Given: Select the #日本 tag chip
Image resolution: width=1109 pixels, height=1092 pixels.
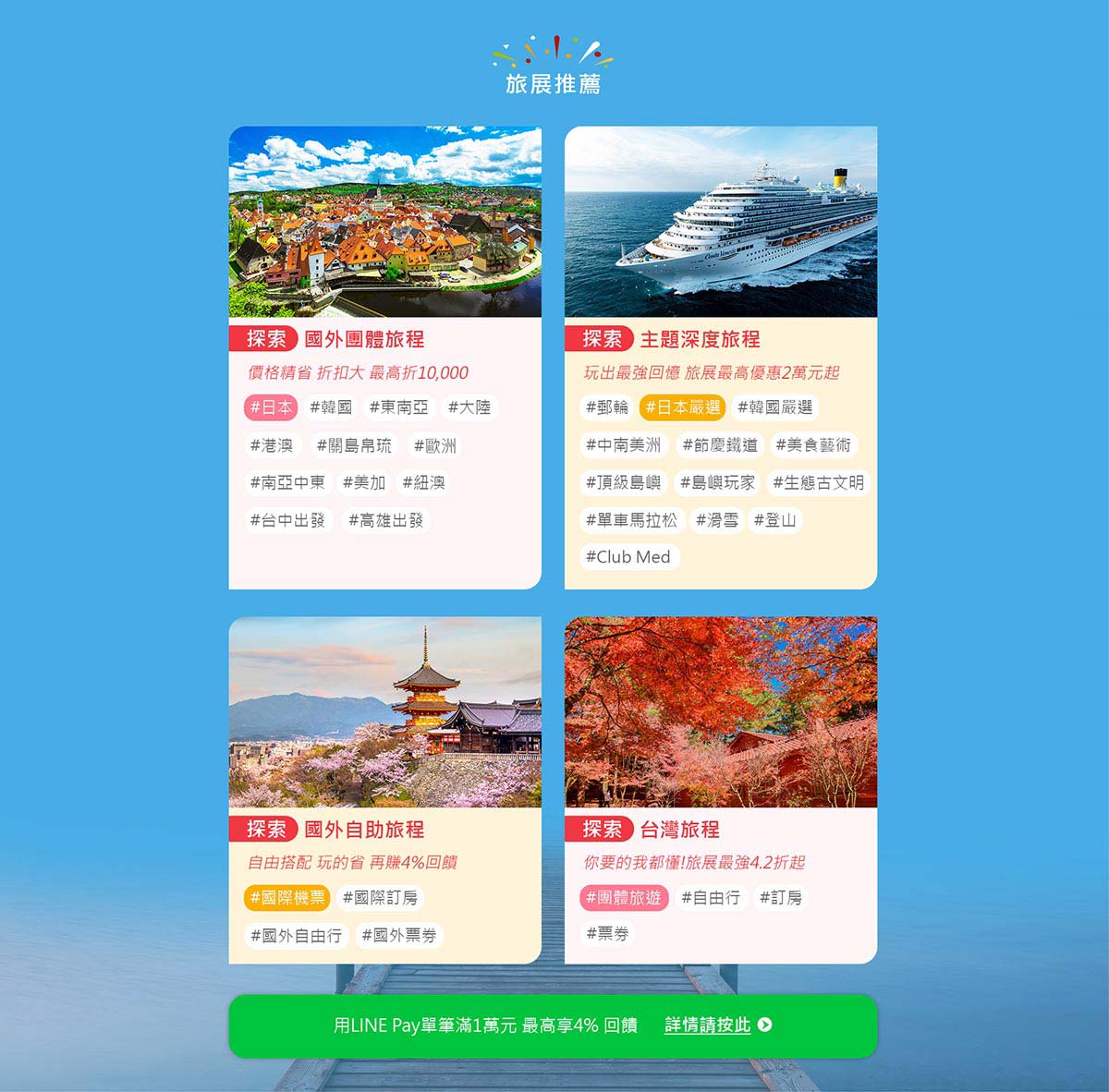Looking at the screenshot, I should [271, 407].
